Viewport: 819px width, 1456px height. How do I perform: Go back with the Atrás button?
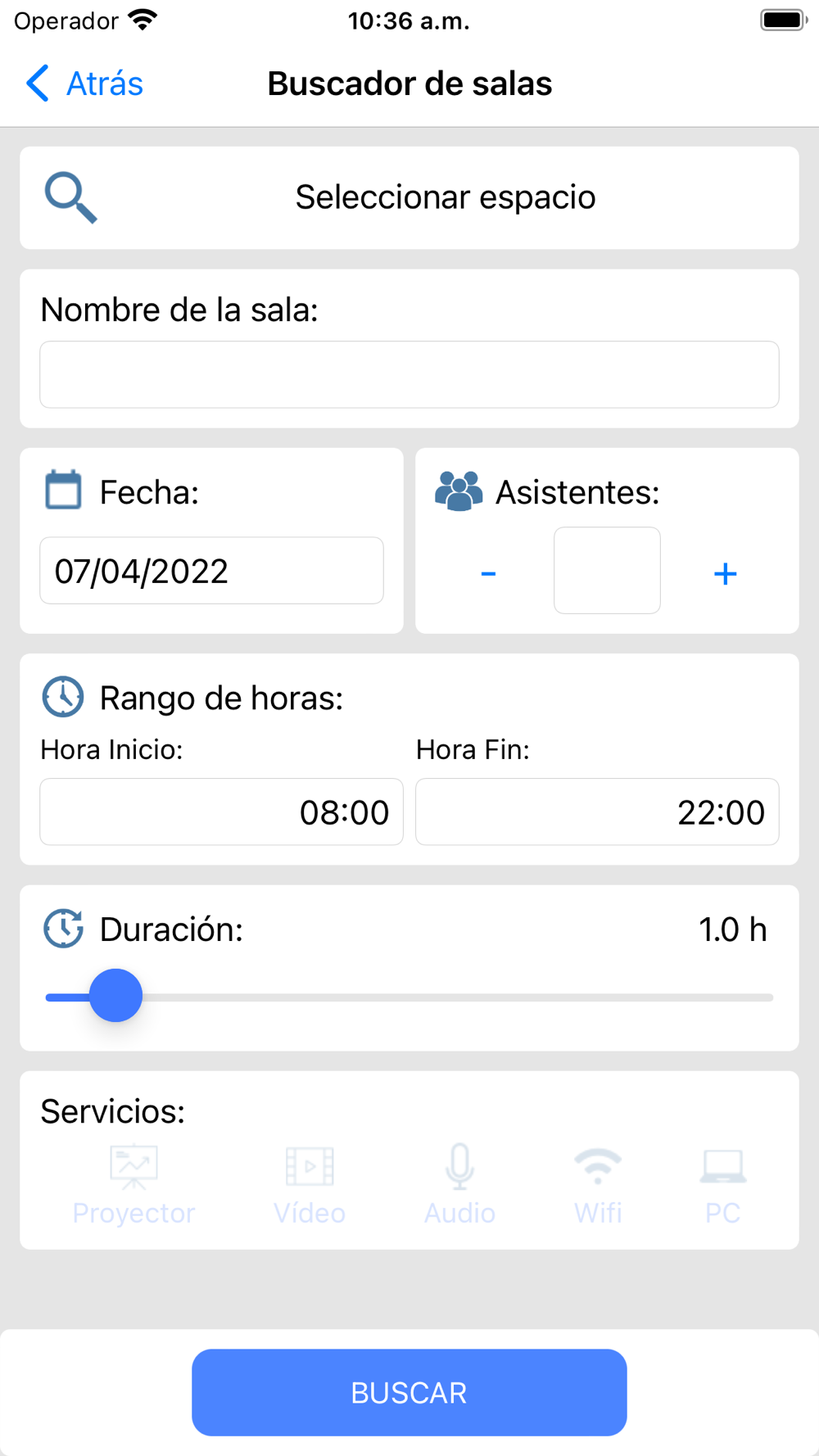click(84, 84)
